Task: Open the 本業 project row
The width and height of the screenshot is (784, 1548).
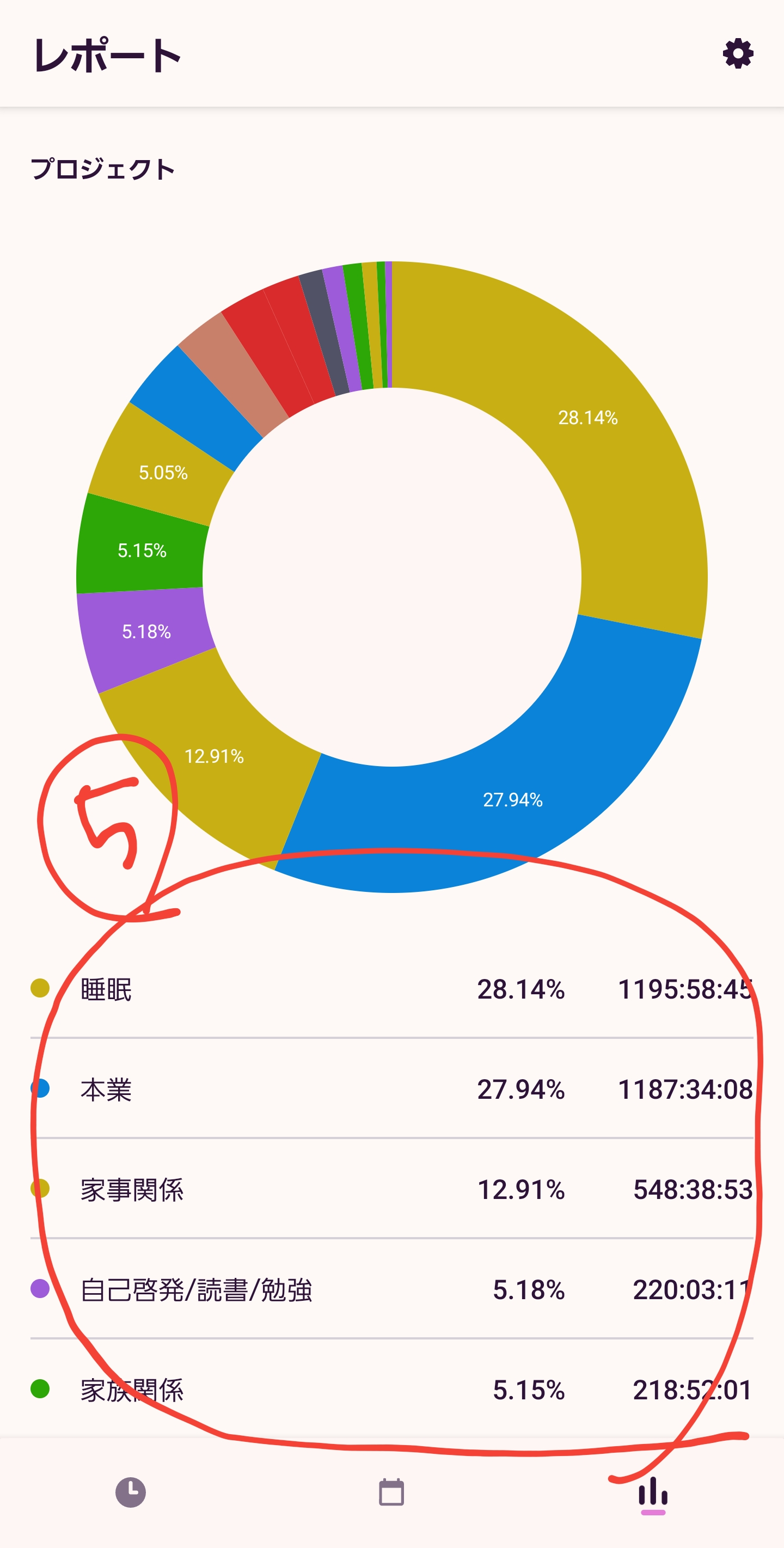Action: click(391, 1088)
